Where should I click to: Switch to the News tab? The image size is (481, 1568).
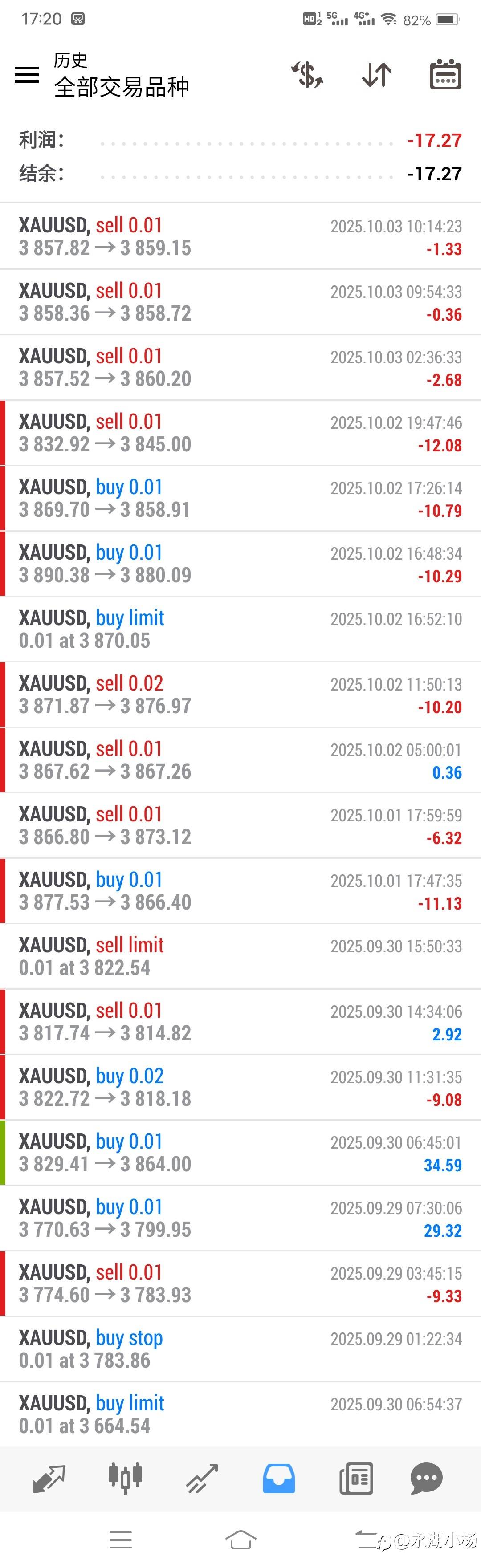click(355, 1479)
